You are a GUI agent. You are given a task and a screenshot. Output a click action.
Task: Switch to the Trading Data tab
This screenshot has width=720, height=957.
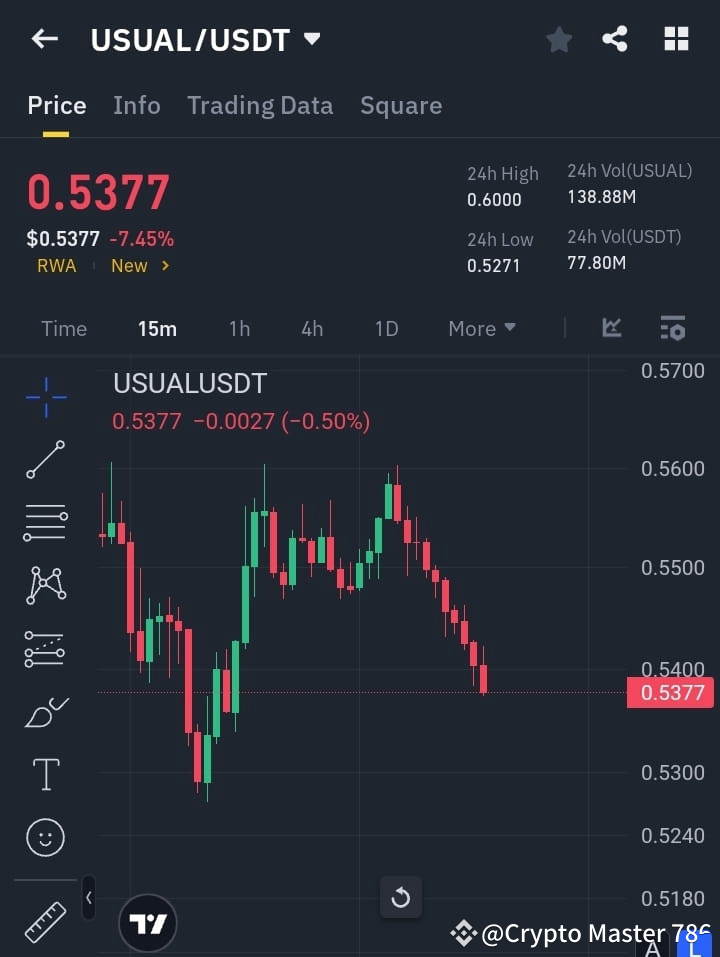(x=260, y=105)
